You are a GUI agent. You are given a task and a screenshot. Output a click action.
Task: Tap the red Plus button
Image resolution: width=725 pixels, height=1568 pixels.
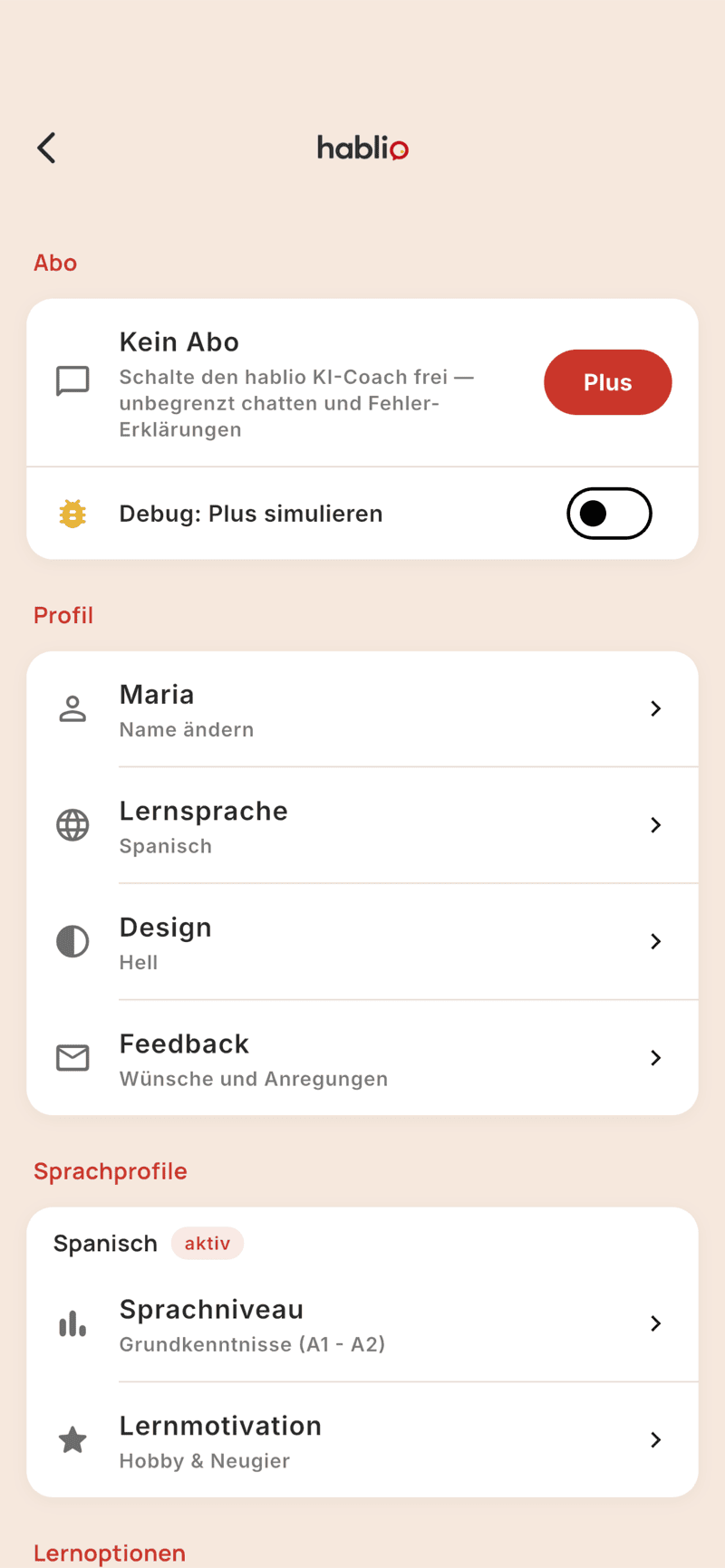607,382
